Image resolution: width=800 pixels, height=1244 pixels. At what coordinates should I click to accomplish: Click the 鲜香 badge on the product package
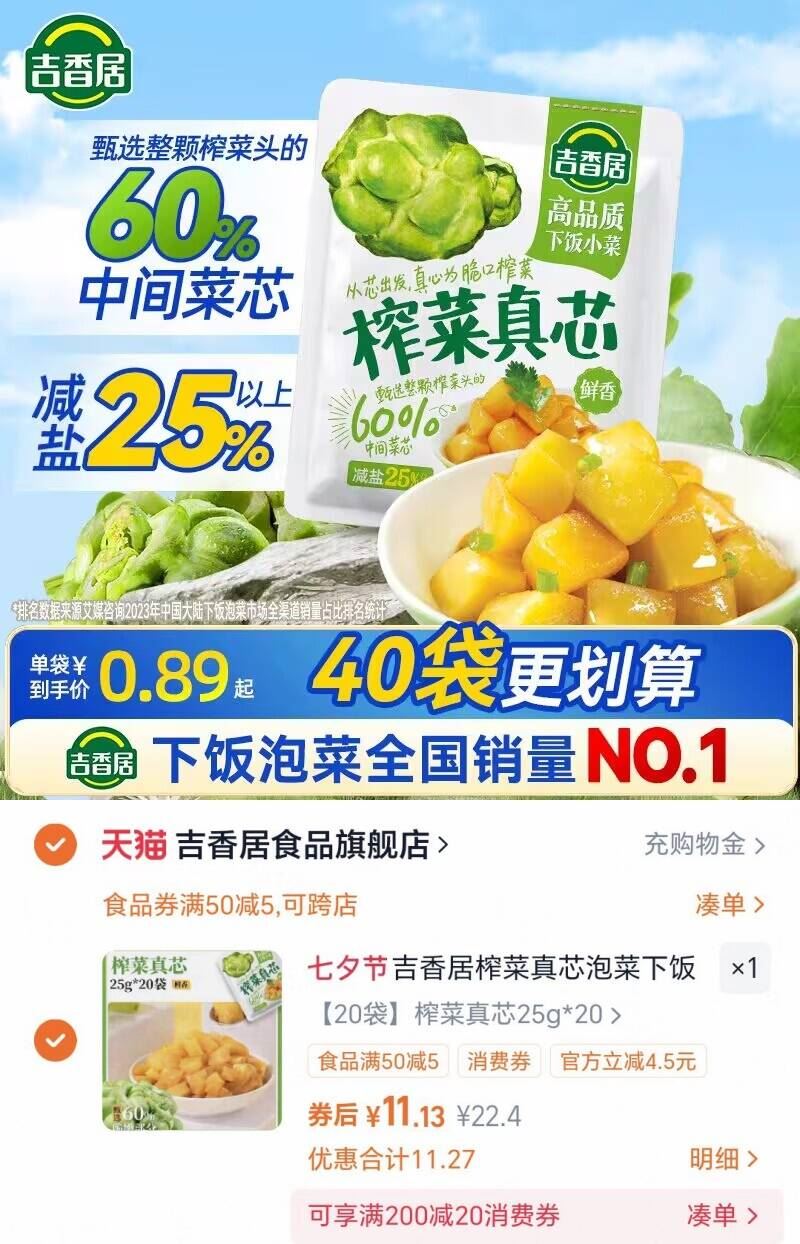click(599, 390)
